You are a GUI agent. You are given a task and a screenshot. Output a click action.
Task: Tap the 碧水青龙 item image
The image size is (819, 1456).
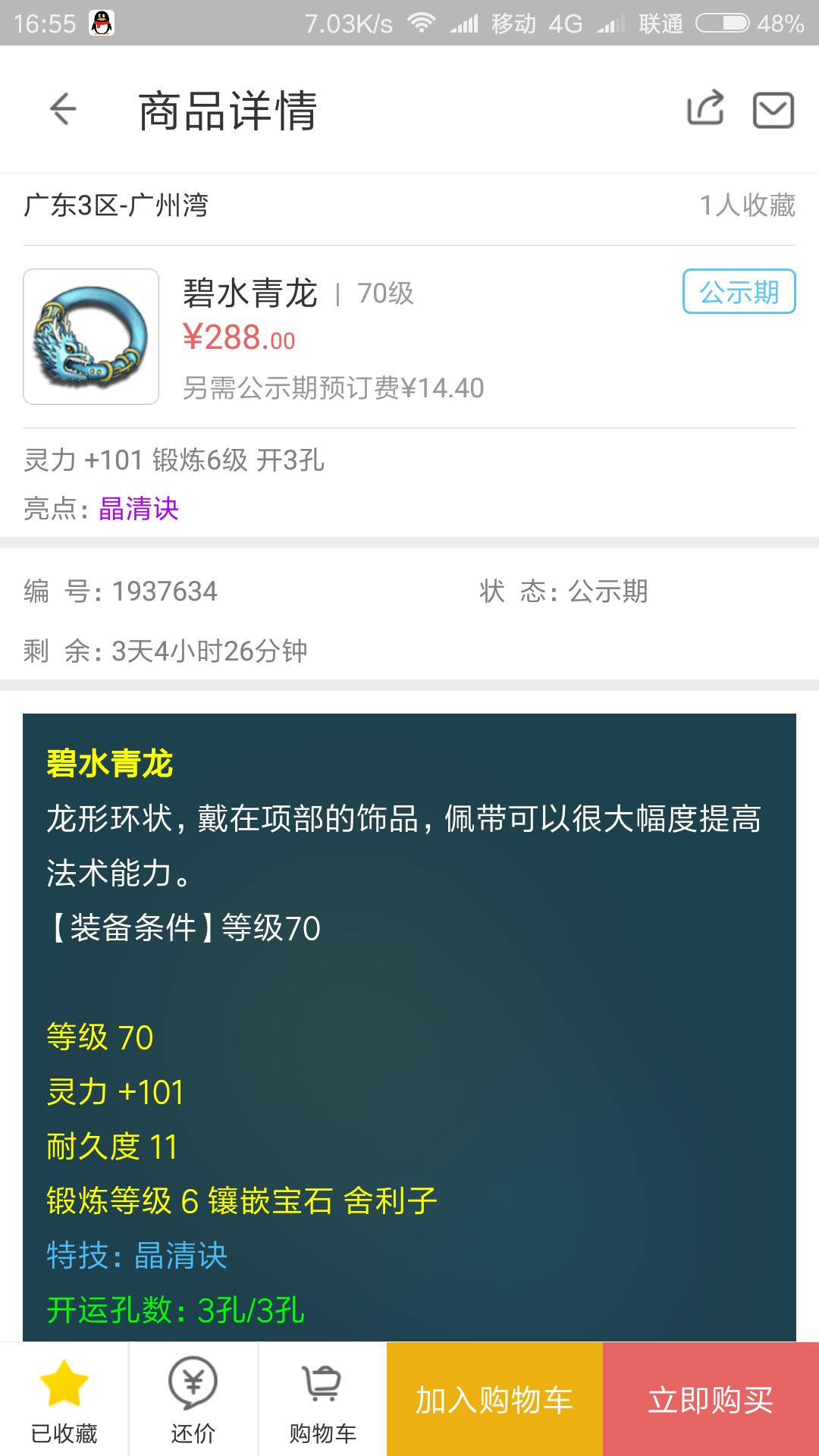point(91,337)
